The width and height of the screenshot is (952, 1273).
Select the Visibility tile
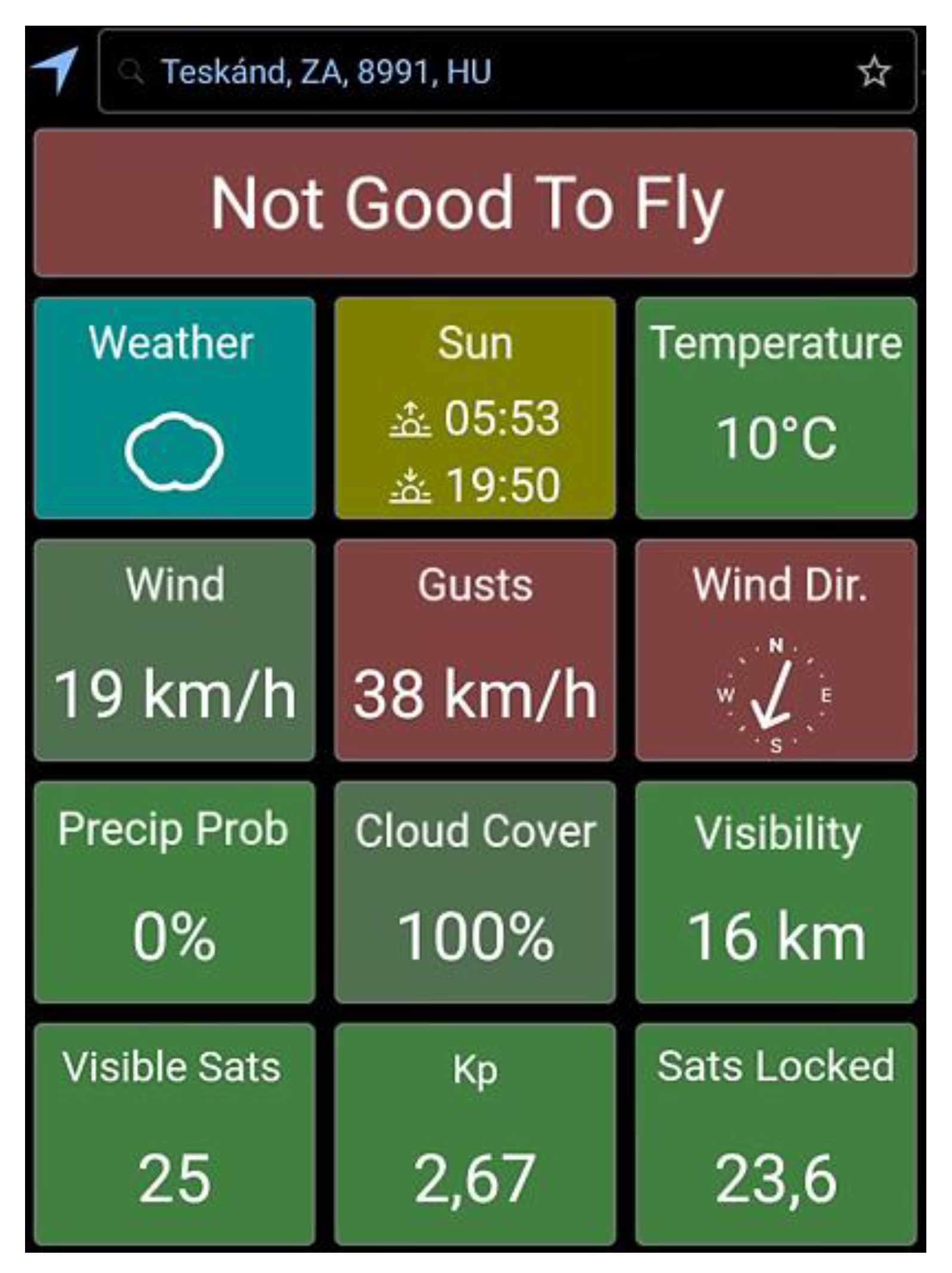(776, 892)
